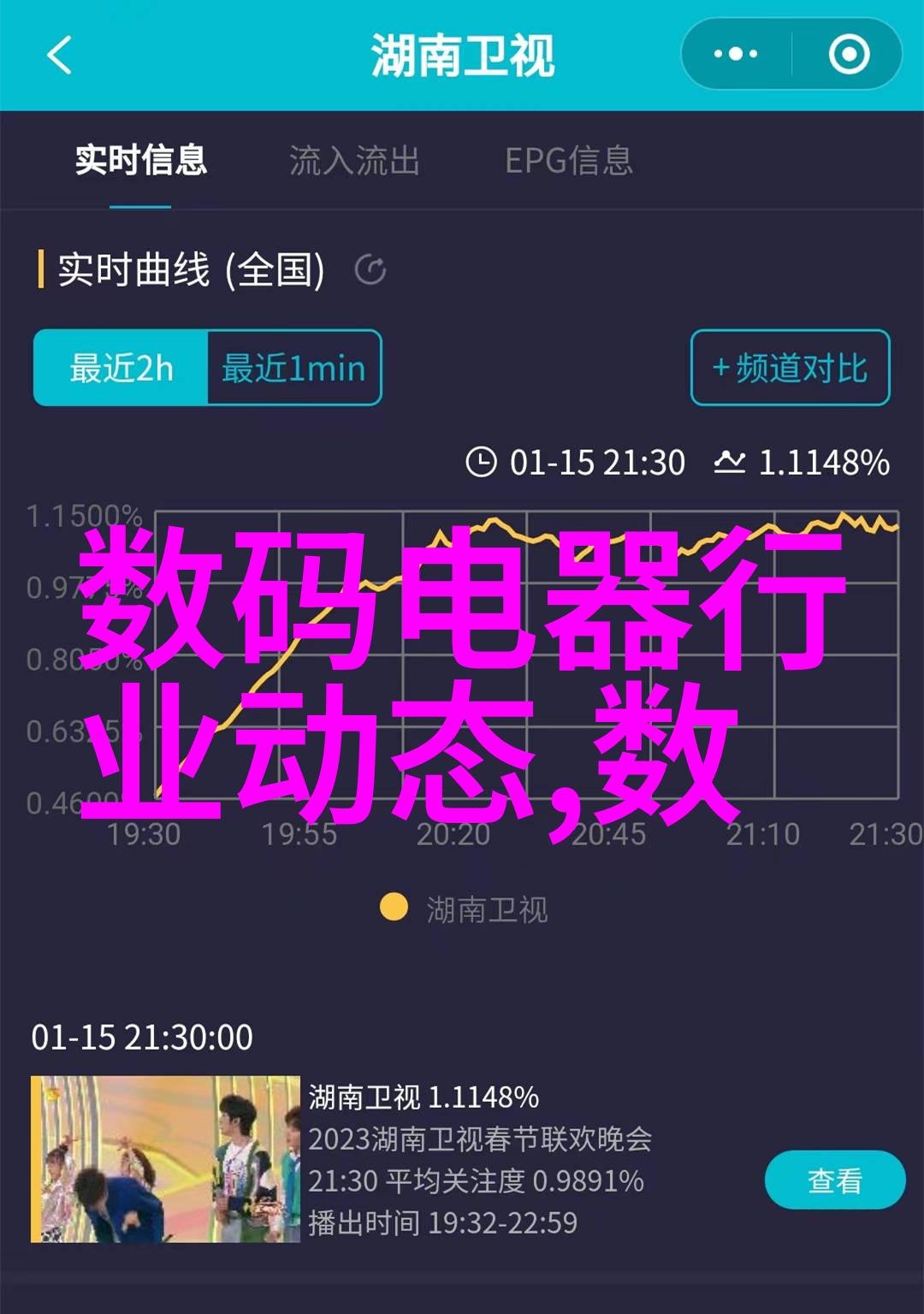This screenshot has height=1314, width=924.
Task: Switch to the 流入流出 tab
Action: tap(354, 161)
